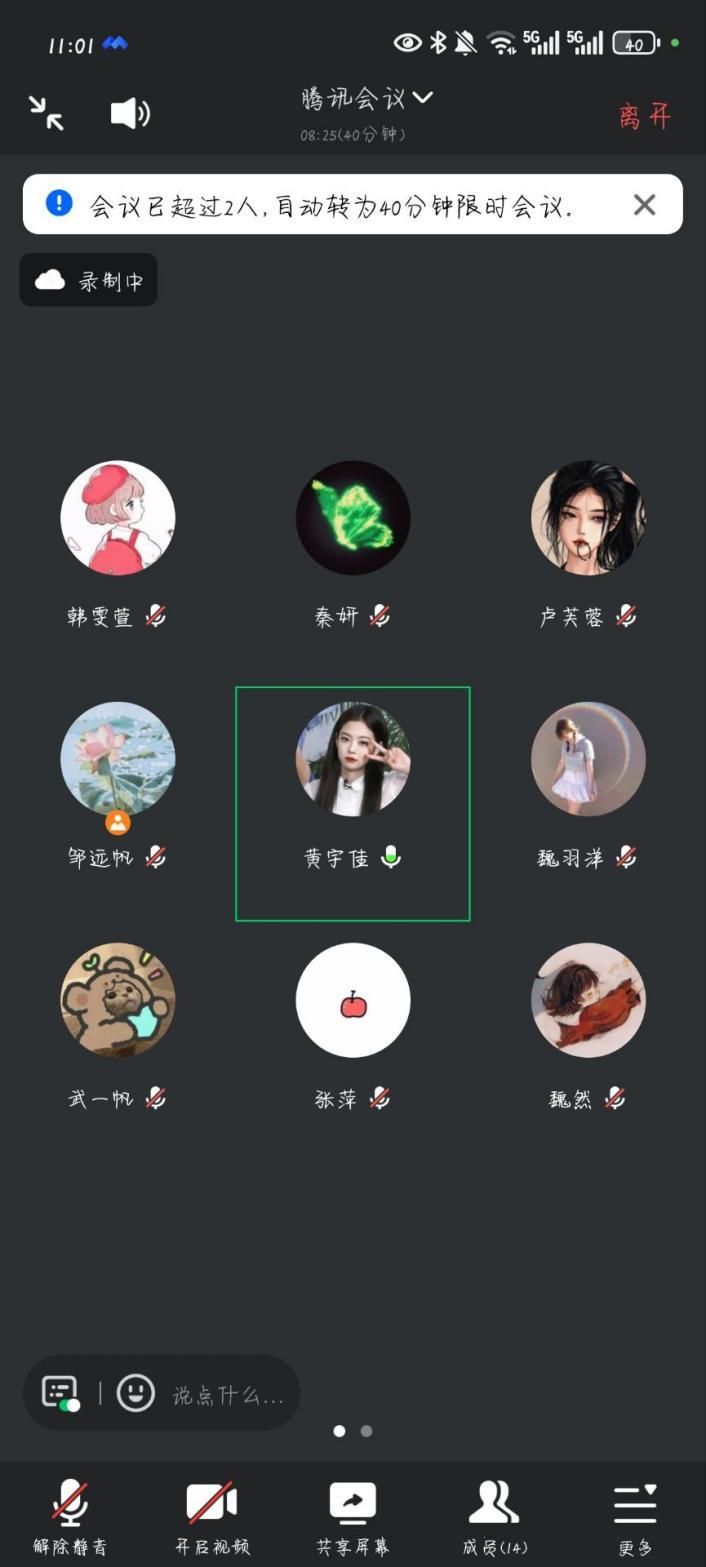Start screen sharing via 共享屏幕
This screenshot has width=706, height=1567.
tap(353, 1517)
